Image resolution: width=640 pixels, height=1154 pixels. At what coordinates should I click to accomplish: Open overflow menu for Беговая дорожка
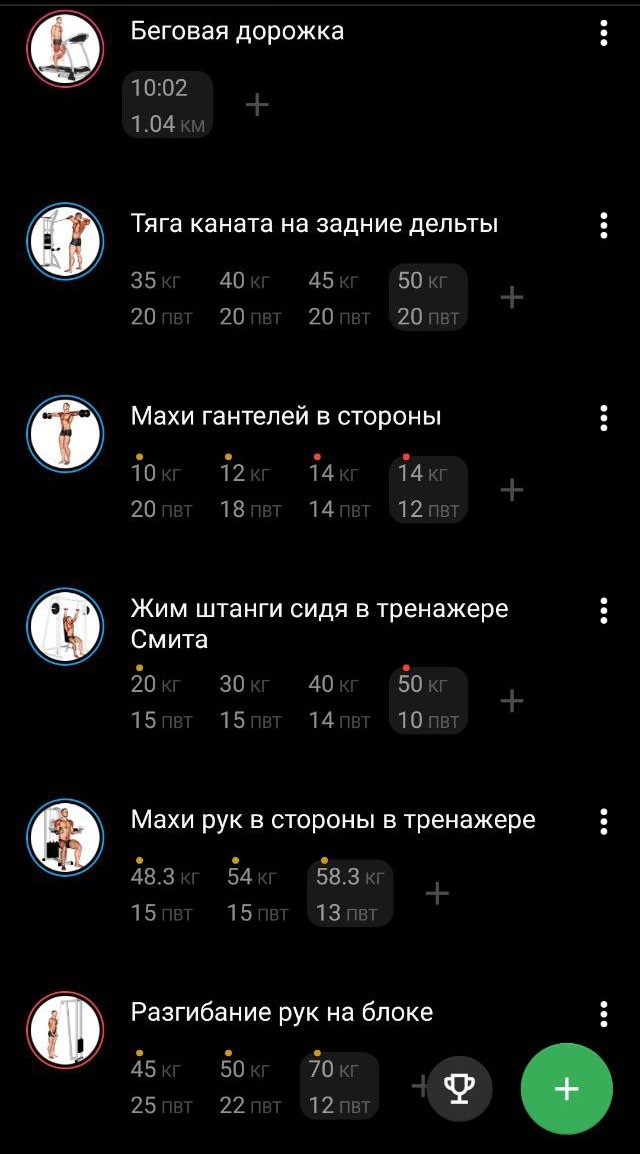click(x=604, y=32)
